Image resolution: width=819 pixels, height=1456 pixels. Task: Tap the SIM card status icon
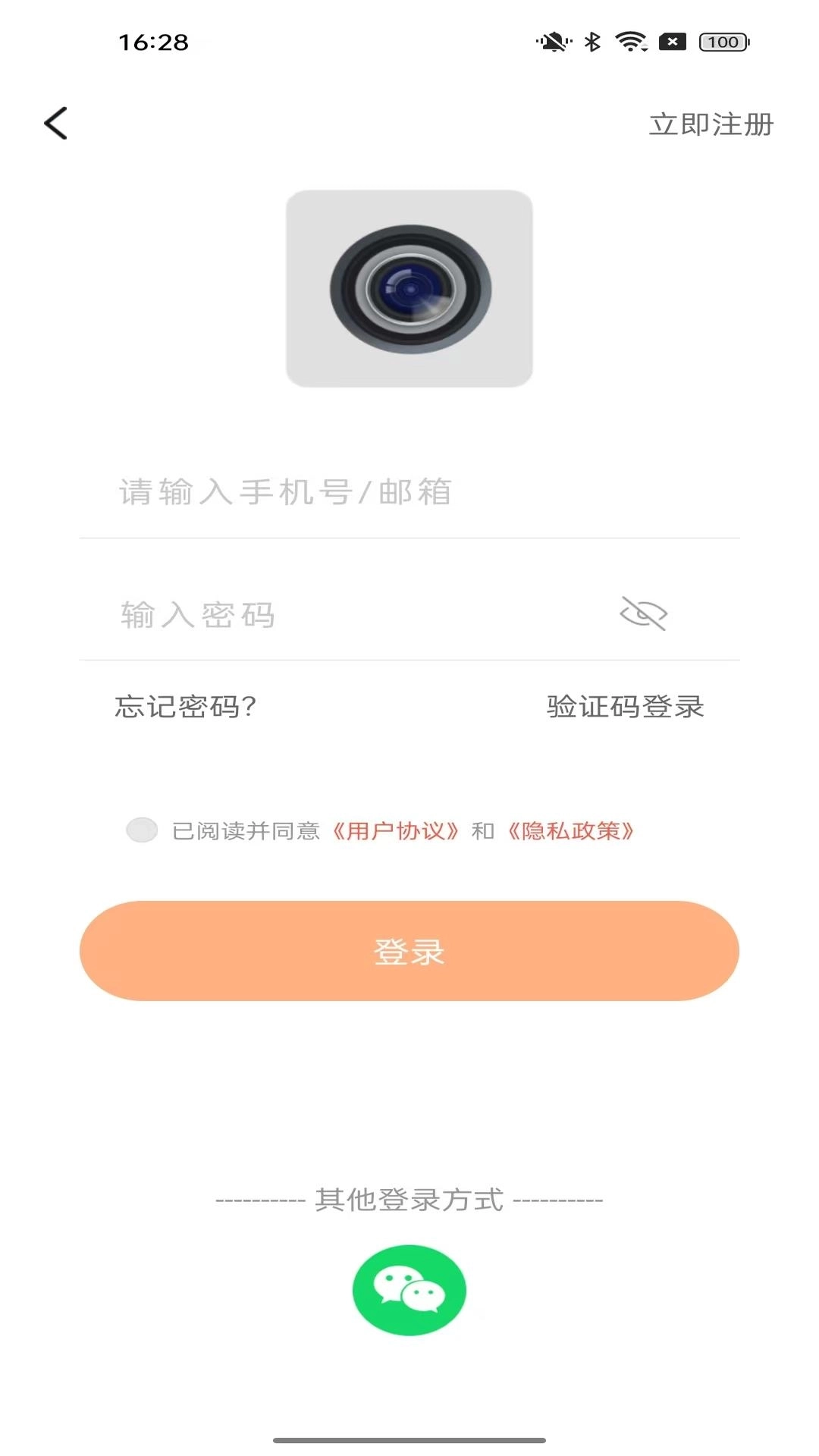[x=672, y=42]
